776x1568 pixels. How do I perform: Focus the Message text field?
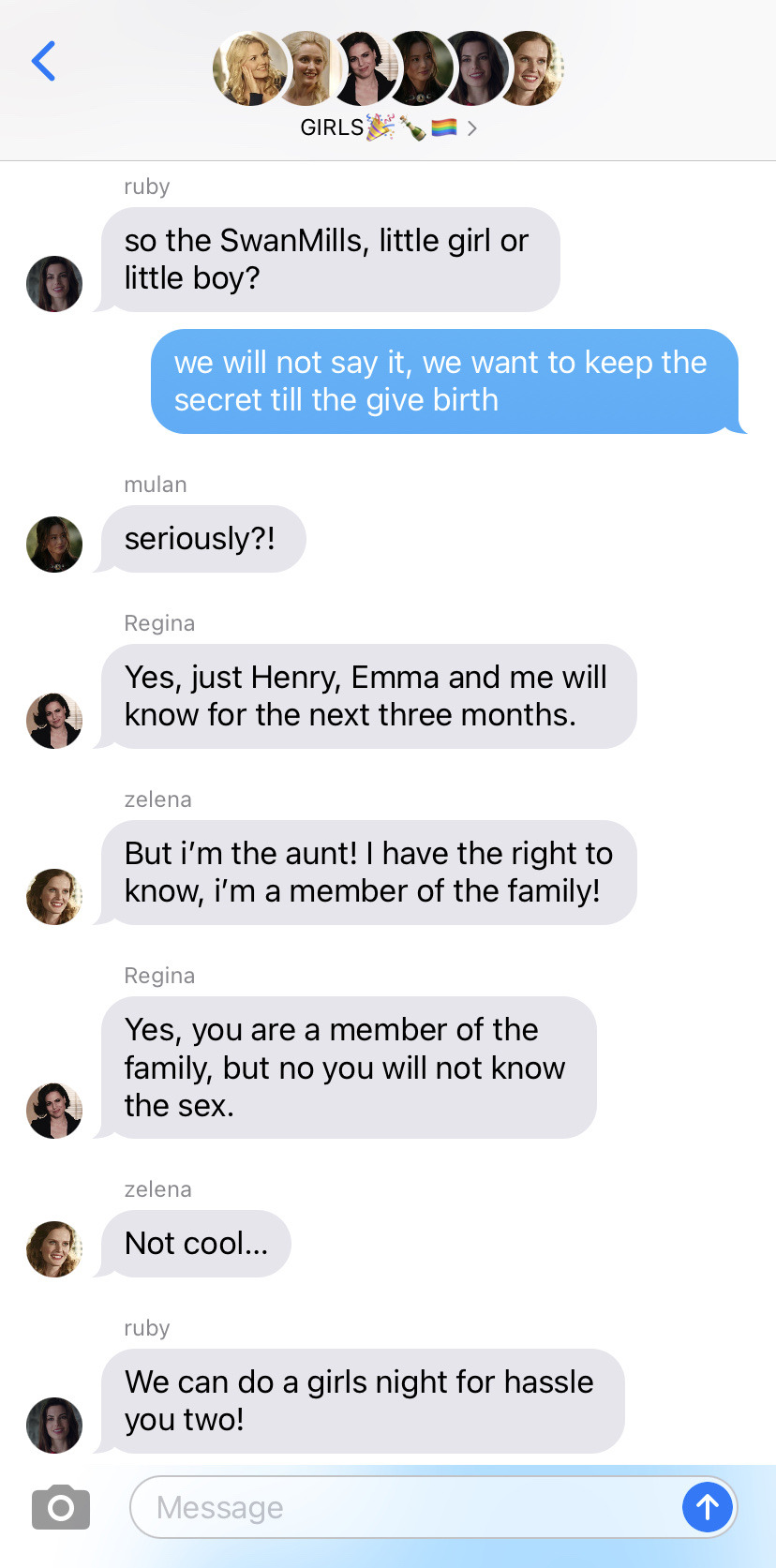pyautogui.click(x=403, y=1507)
